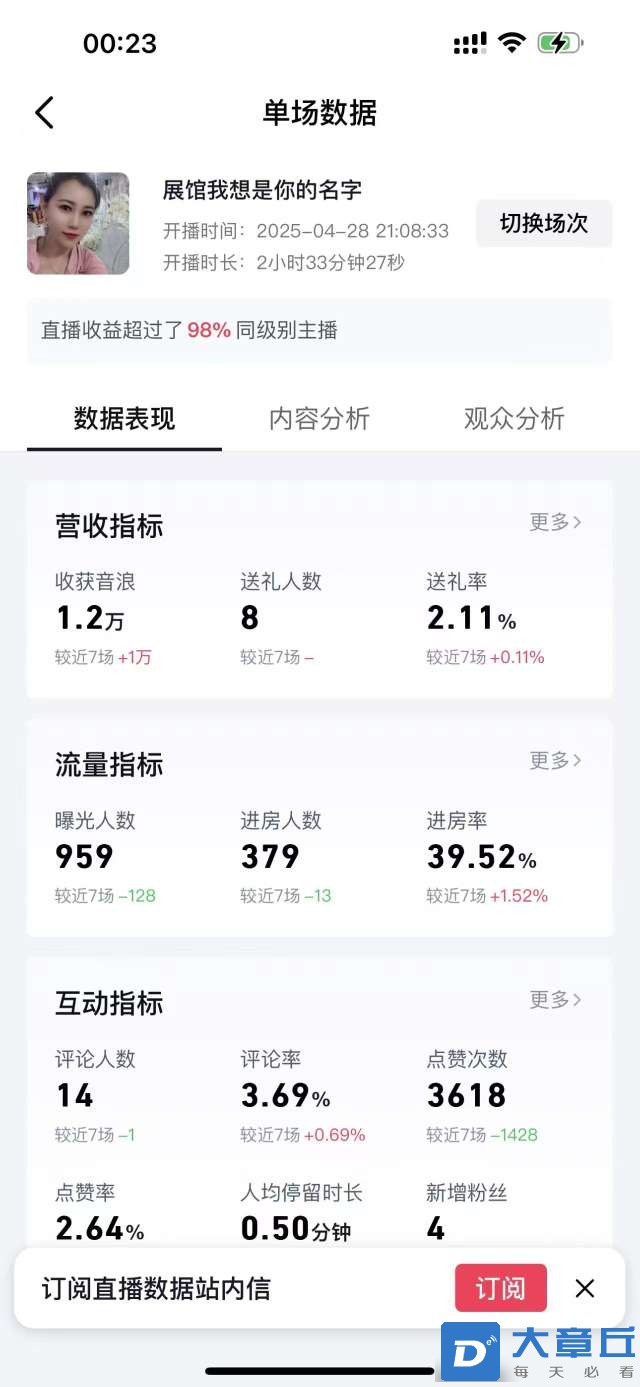Select the 数据表现 tab
Image resolution: width=640 pixels, height=1387 pixels.
coord(124,419)
